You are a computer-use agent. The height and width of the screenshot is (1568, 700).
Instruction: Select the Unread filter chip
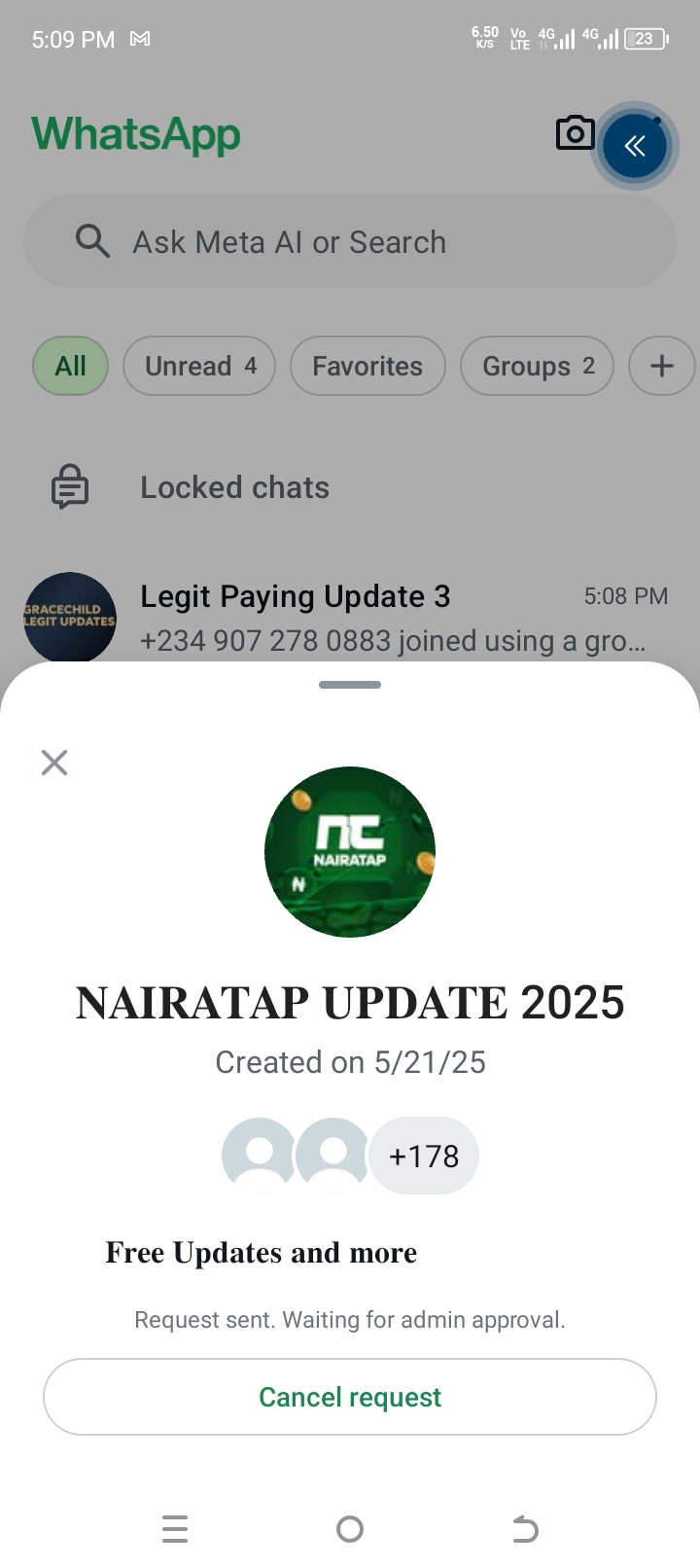pyautogui.click(x=199, y=366)
